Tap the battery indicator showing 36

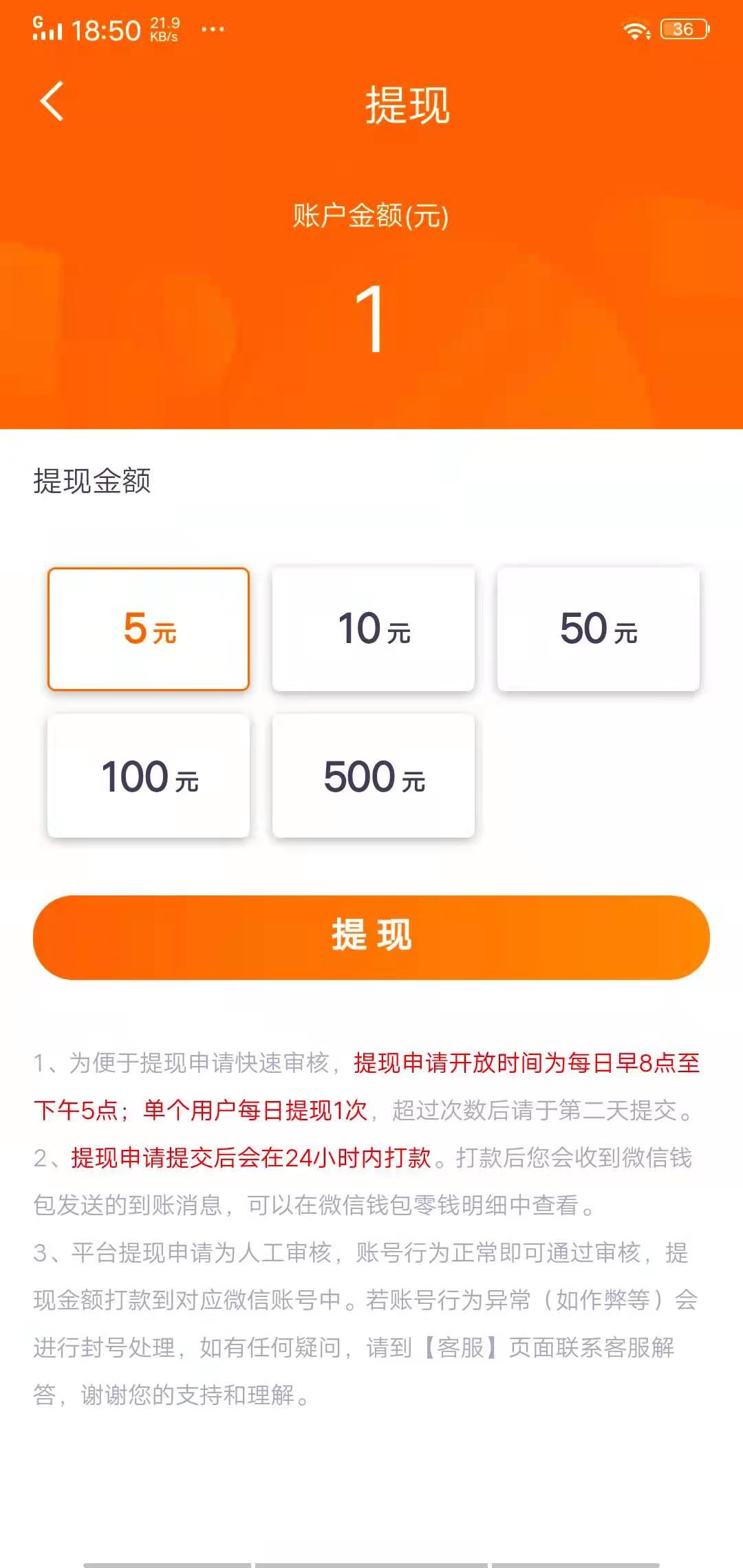coord(683,29)
